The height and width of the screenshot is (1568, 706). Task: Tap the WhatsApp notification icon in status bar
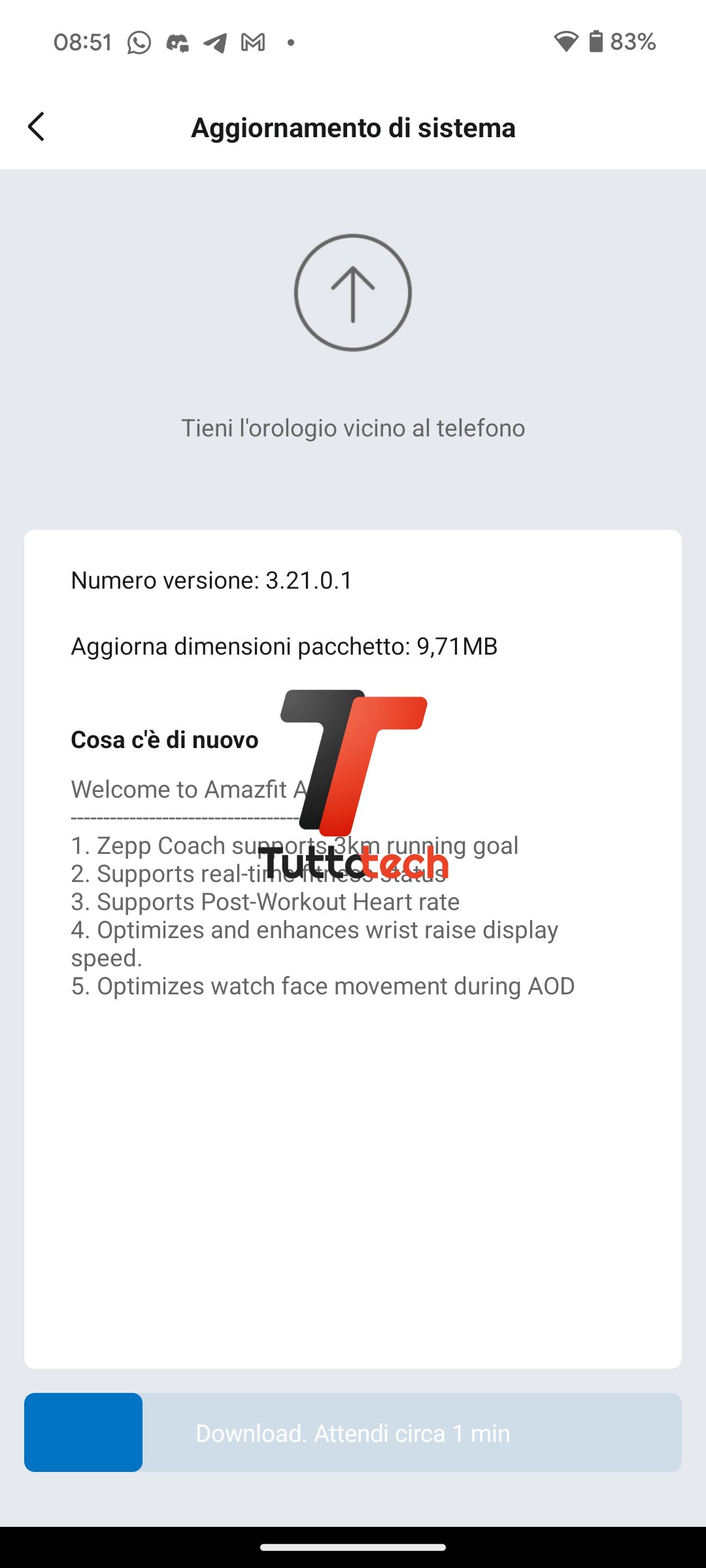(x=138, y=42)
